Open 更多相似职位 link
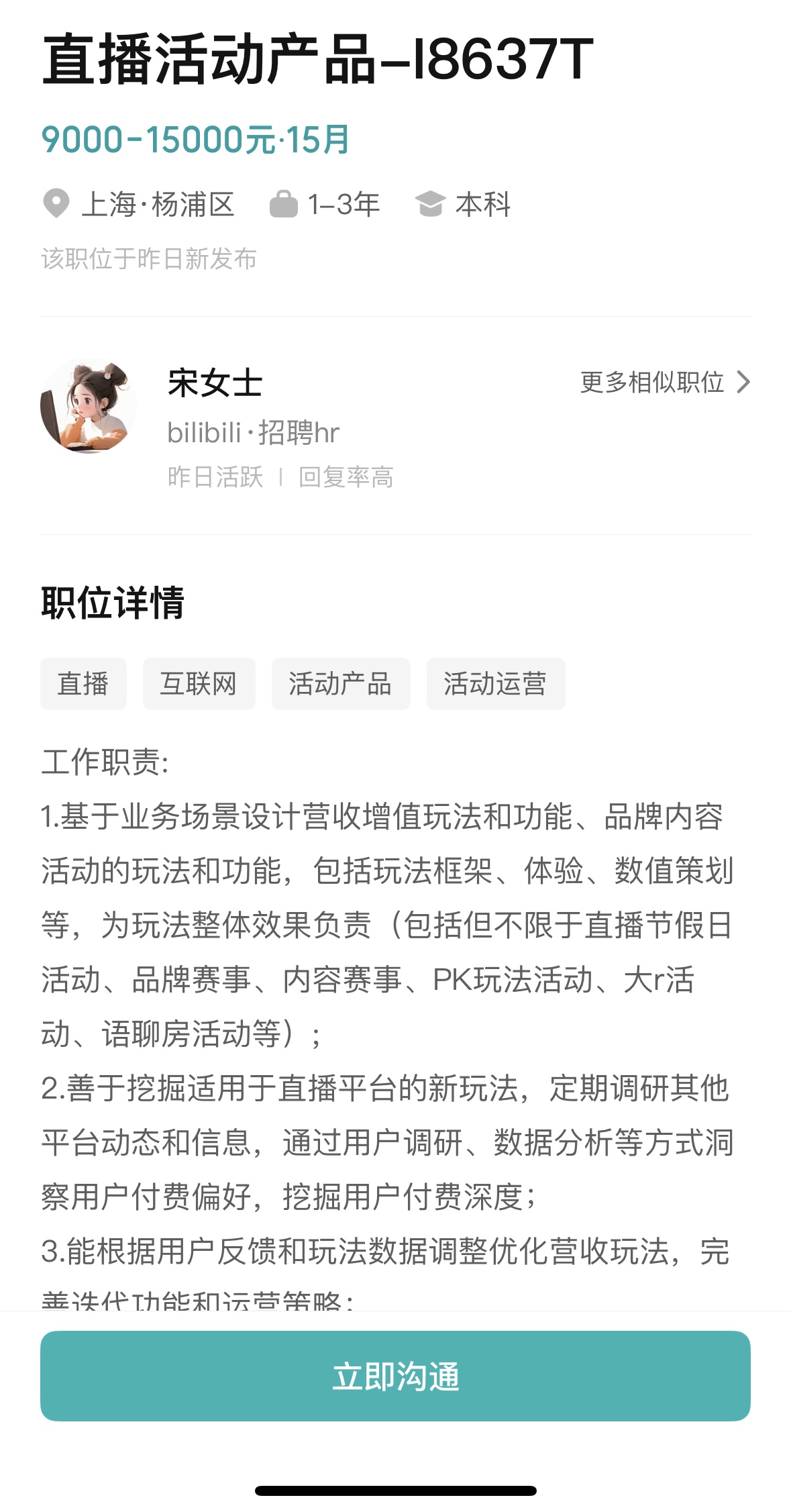Viewport: 791px width, 1512px height. tap(665, 383)
